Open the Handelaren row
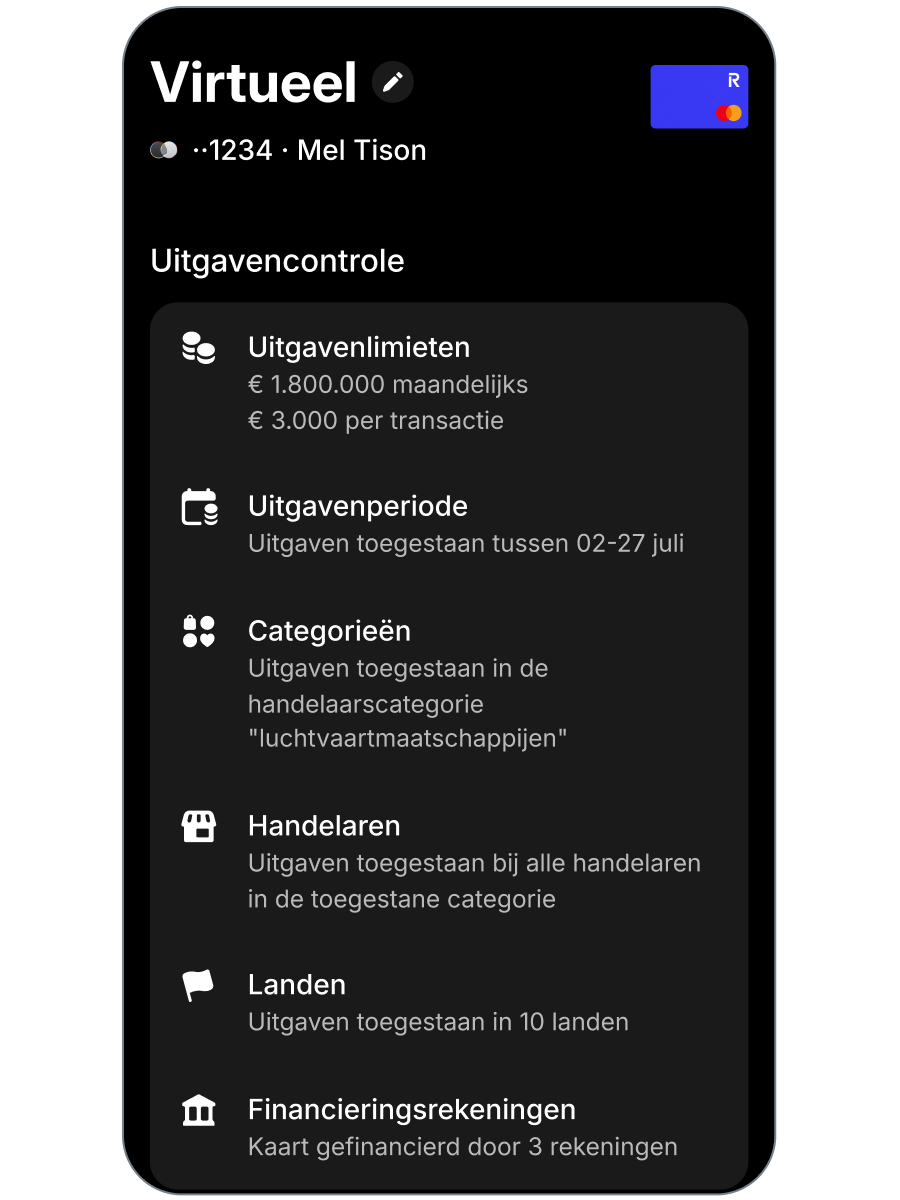Screen dimensions: 900x1200 point(449,861)
